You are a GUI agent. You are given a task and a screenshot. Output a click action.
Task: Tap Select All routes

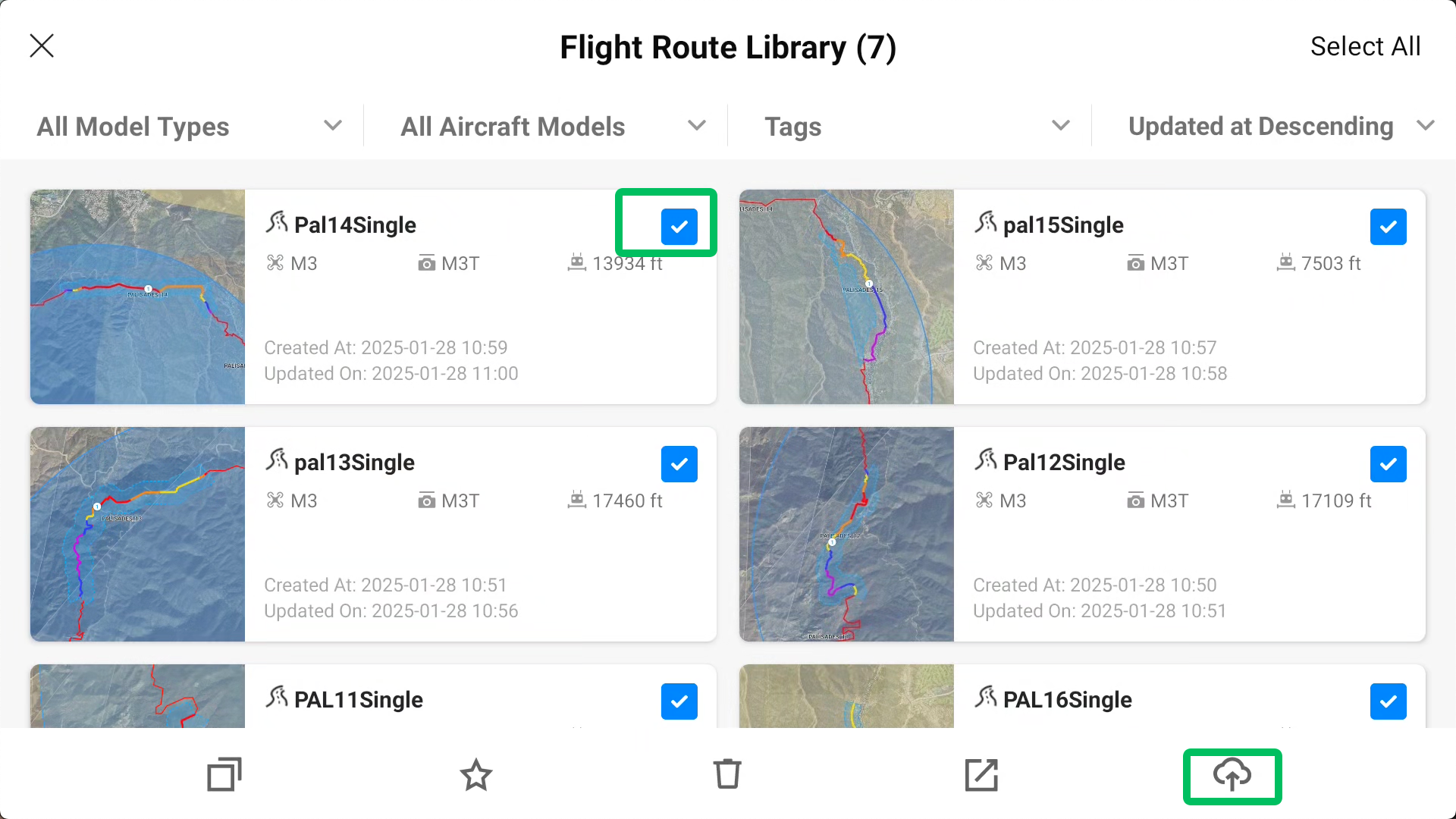[x=1365, y=46]
